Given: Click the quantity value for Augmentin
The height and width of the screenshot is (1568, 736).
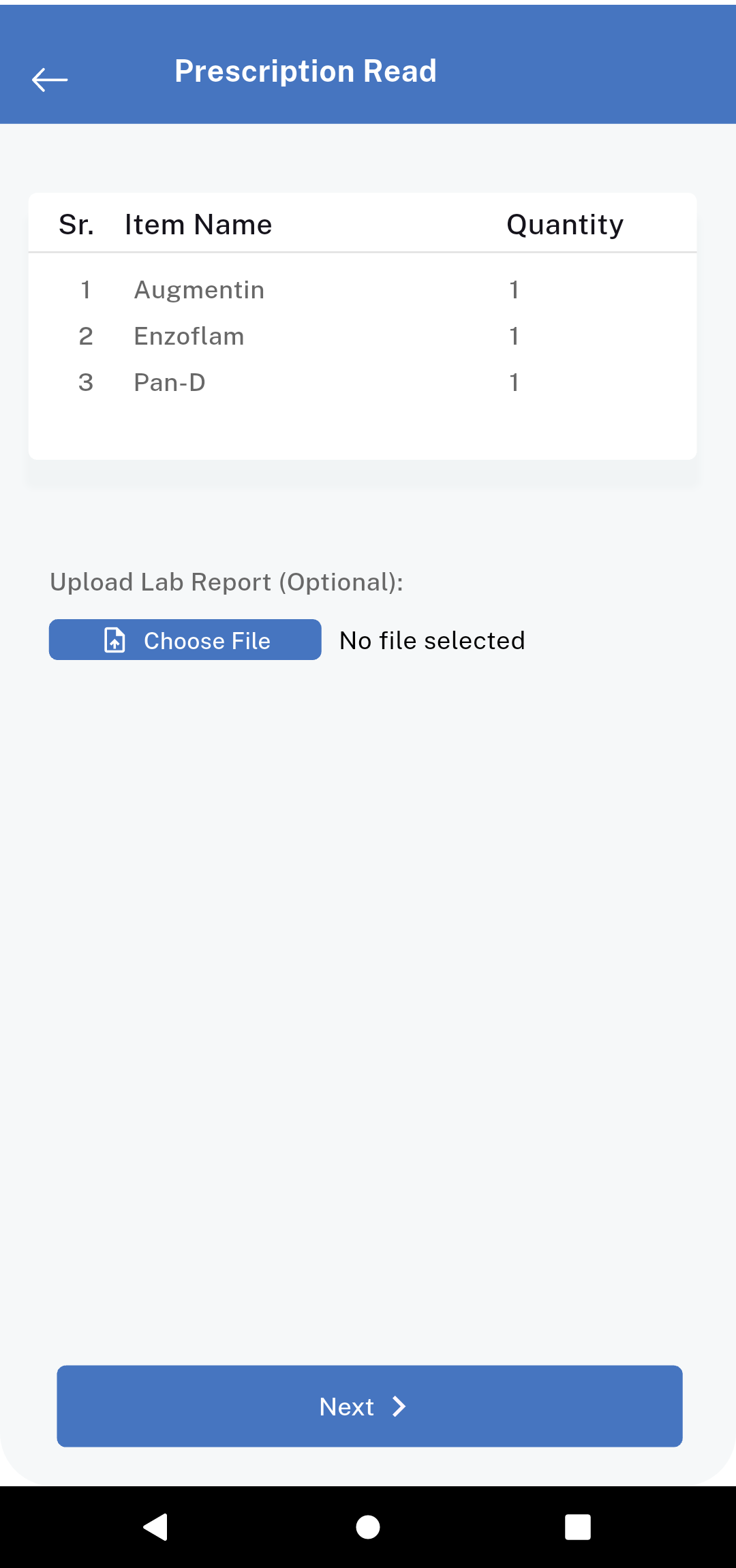Looking at the screenshot, I should tap(514, 289).
